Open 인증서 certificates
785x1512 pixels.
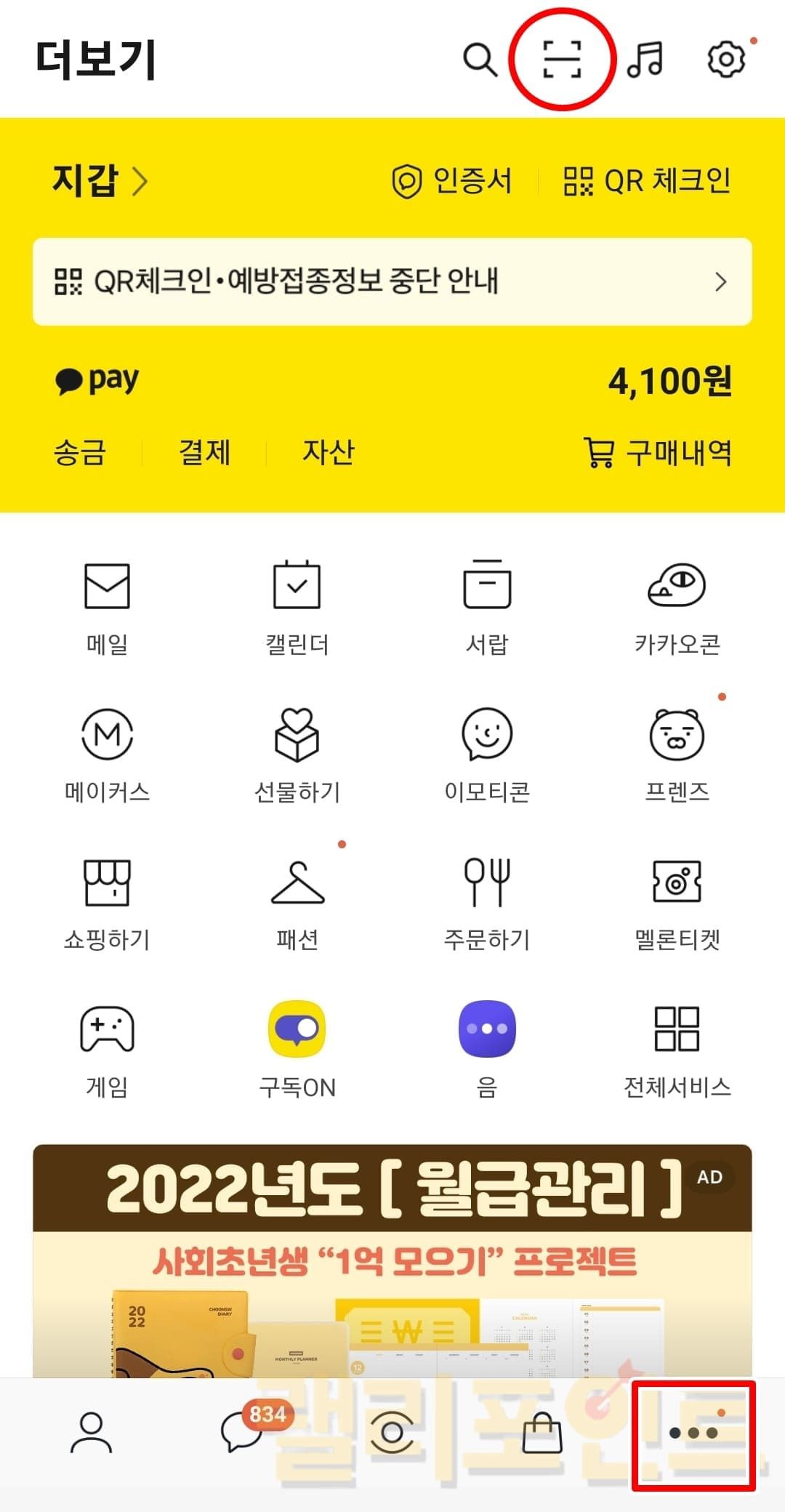[x=452, y=181]
